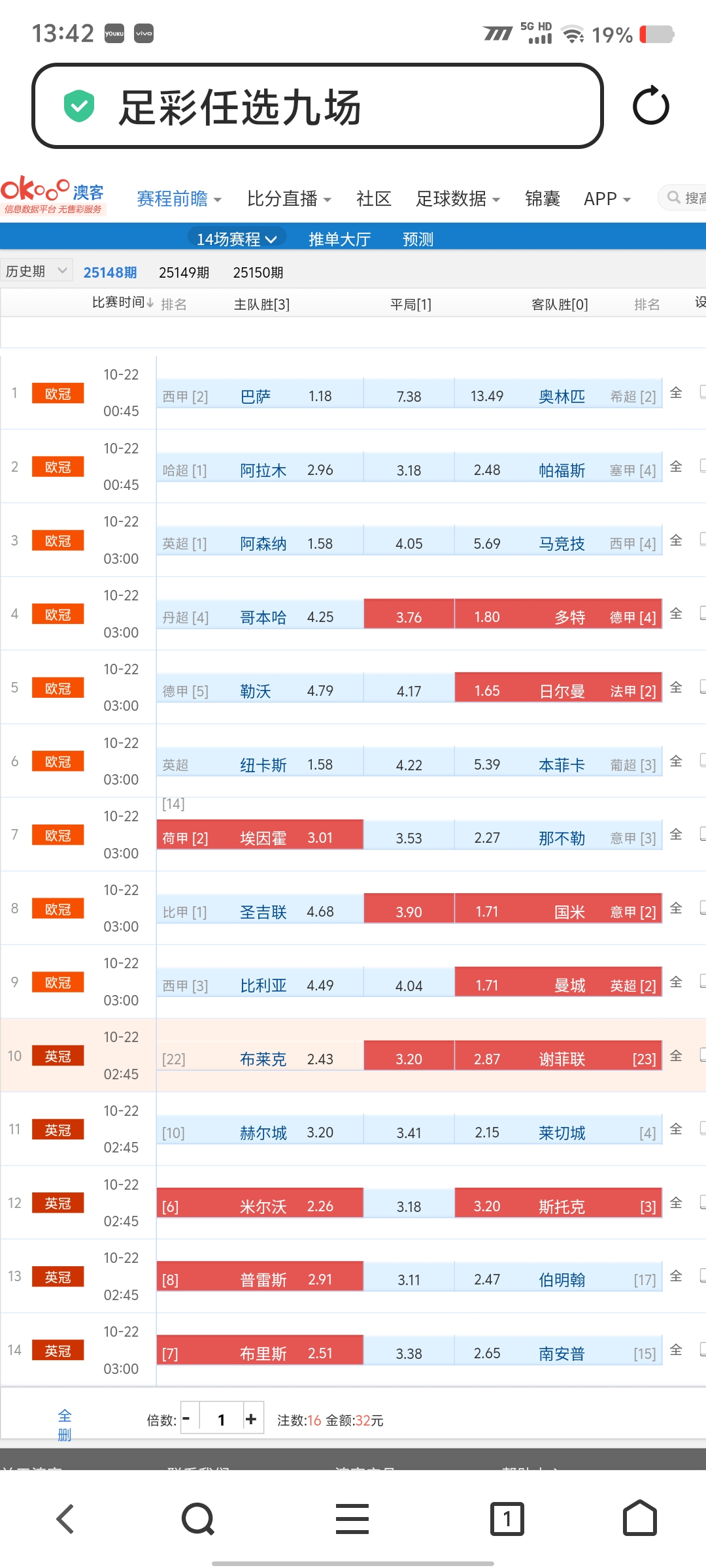The width and height of the screenshot is (706, 1568).
Task: Reload the page with the refresh icon
Action: pos(650,106)
